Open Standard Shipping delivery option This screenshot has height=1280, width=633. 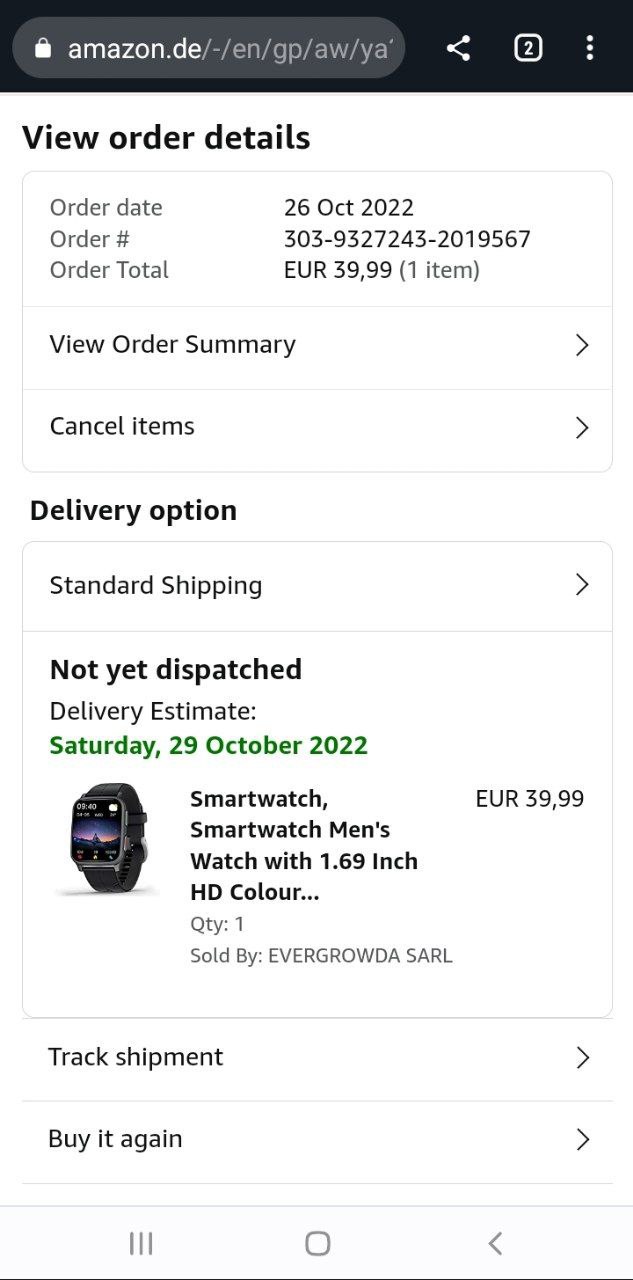tap(317, 585)
